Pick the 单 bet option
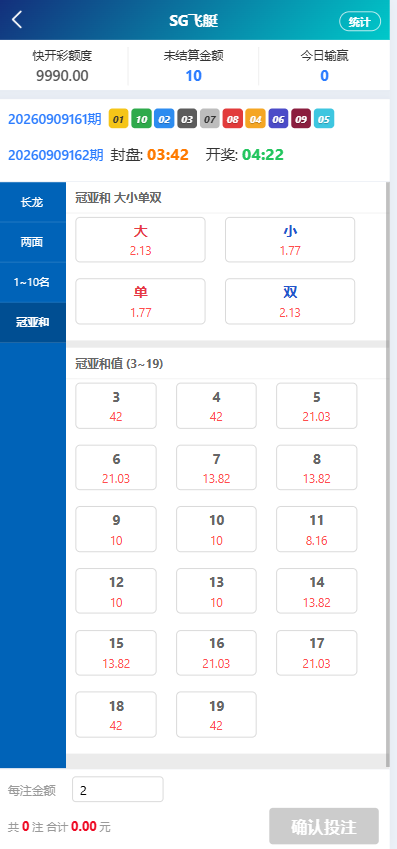The width and height of the screenshot is (397, 849). tap(140, 302)
